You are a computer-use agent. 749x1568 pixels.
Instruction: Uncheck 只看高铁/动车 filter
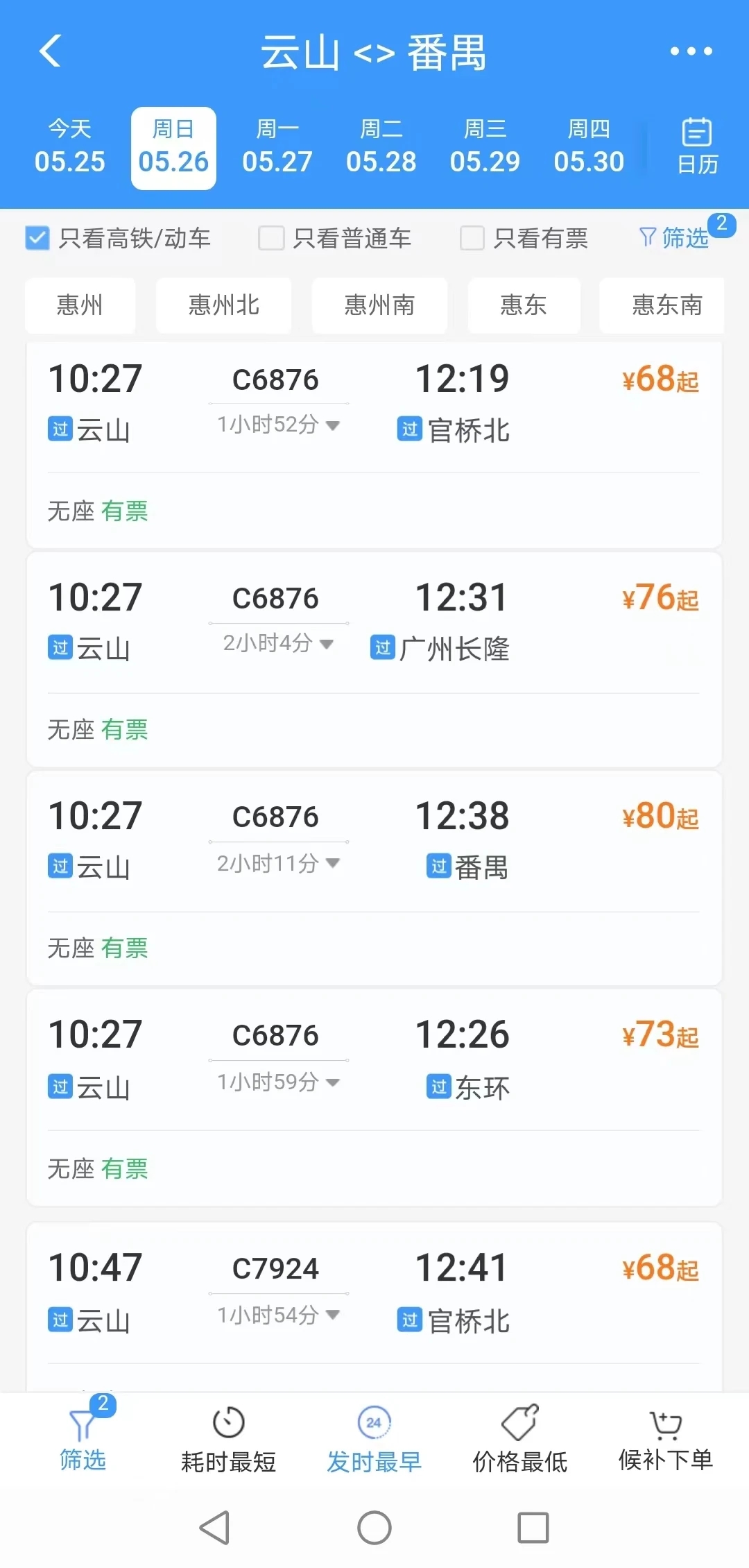tap(37, 238)
